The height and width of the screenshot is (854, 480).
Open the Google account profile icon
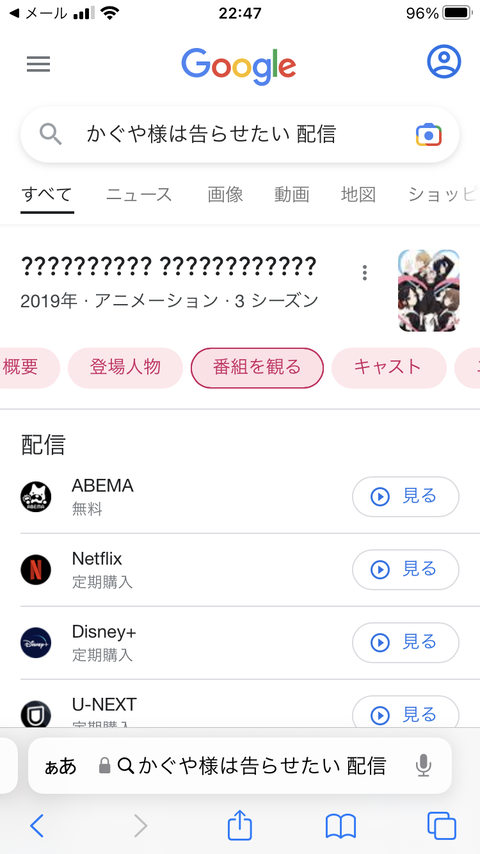coord(443,62)
